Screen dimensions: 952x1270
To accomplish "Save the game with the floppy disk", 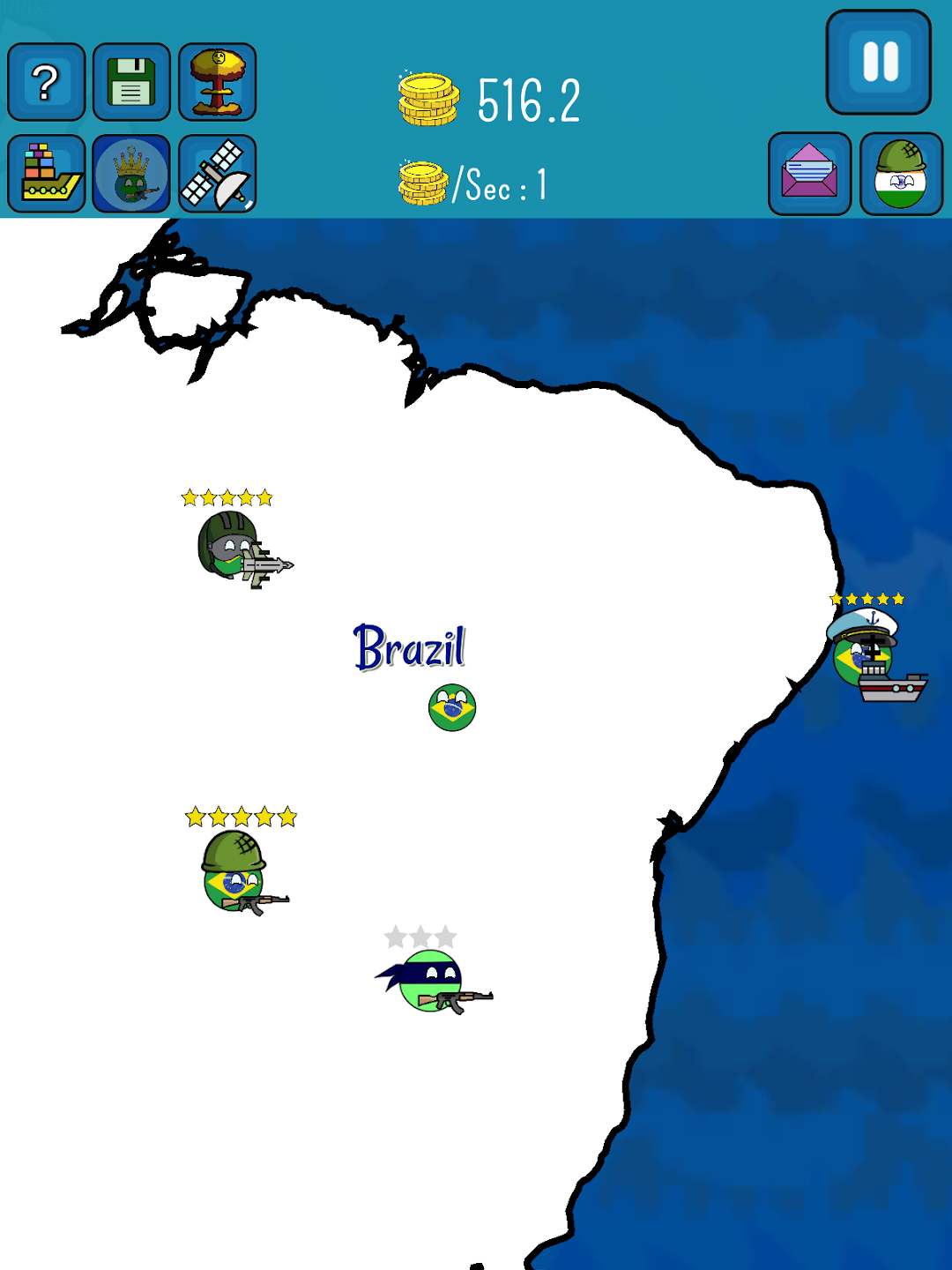I will (131, 82).
